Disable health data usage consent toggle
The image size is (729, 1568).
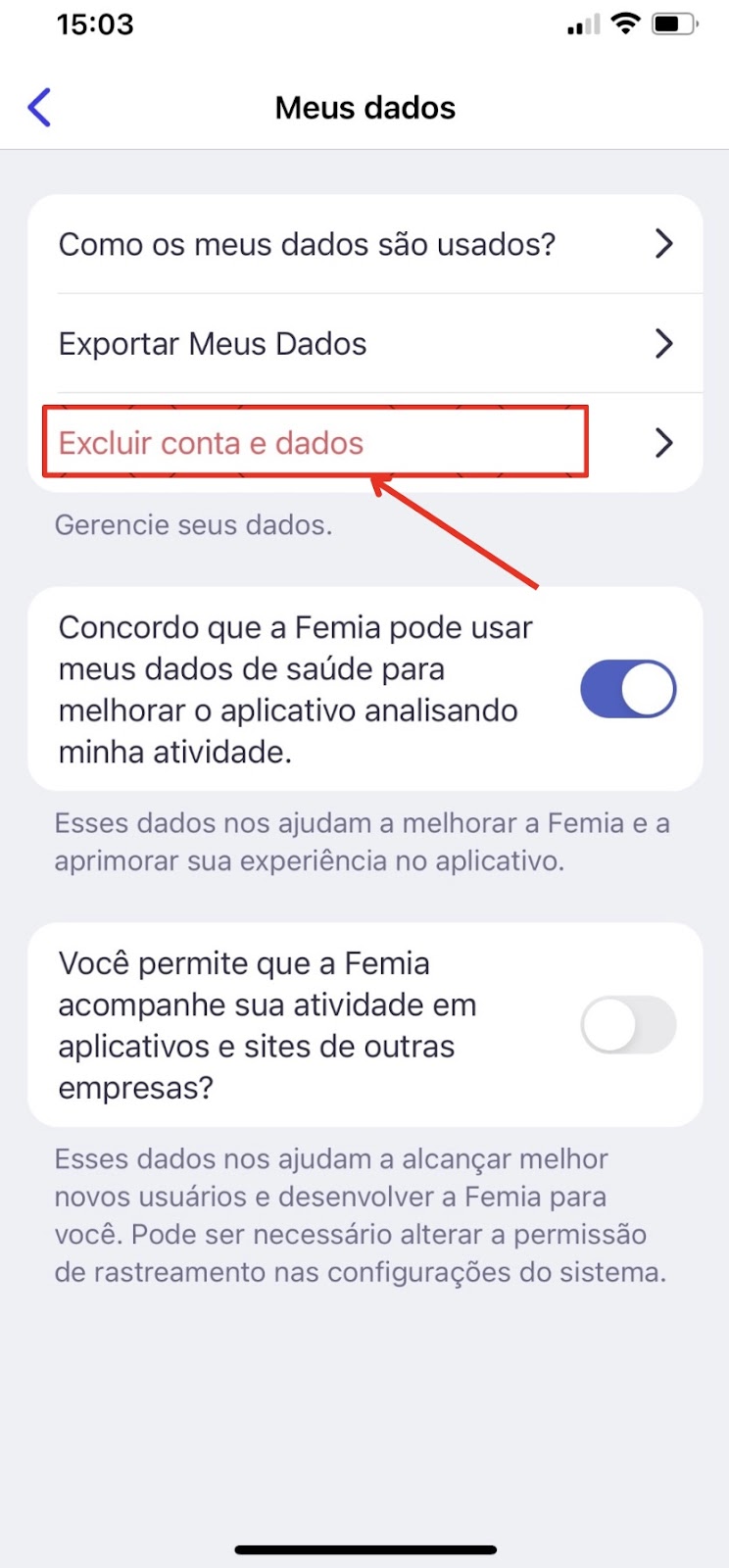click(x=628, y=689)
